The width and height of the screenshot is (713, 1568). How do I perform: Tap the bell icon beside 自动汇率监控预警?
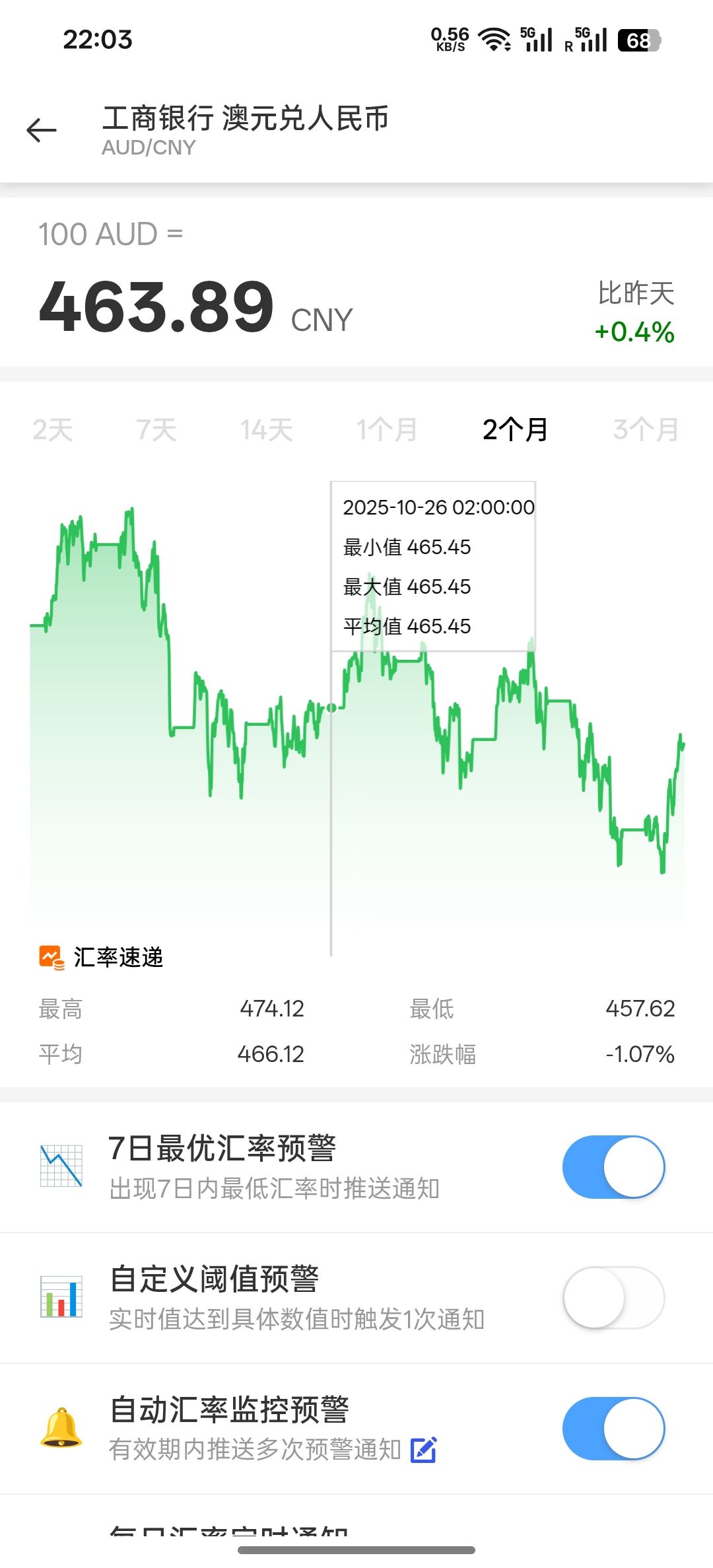pyautogui.click(x=61, y=1428)
